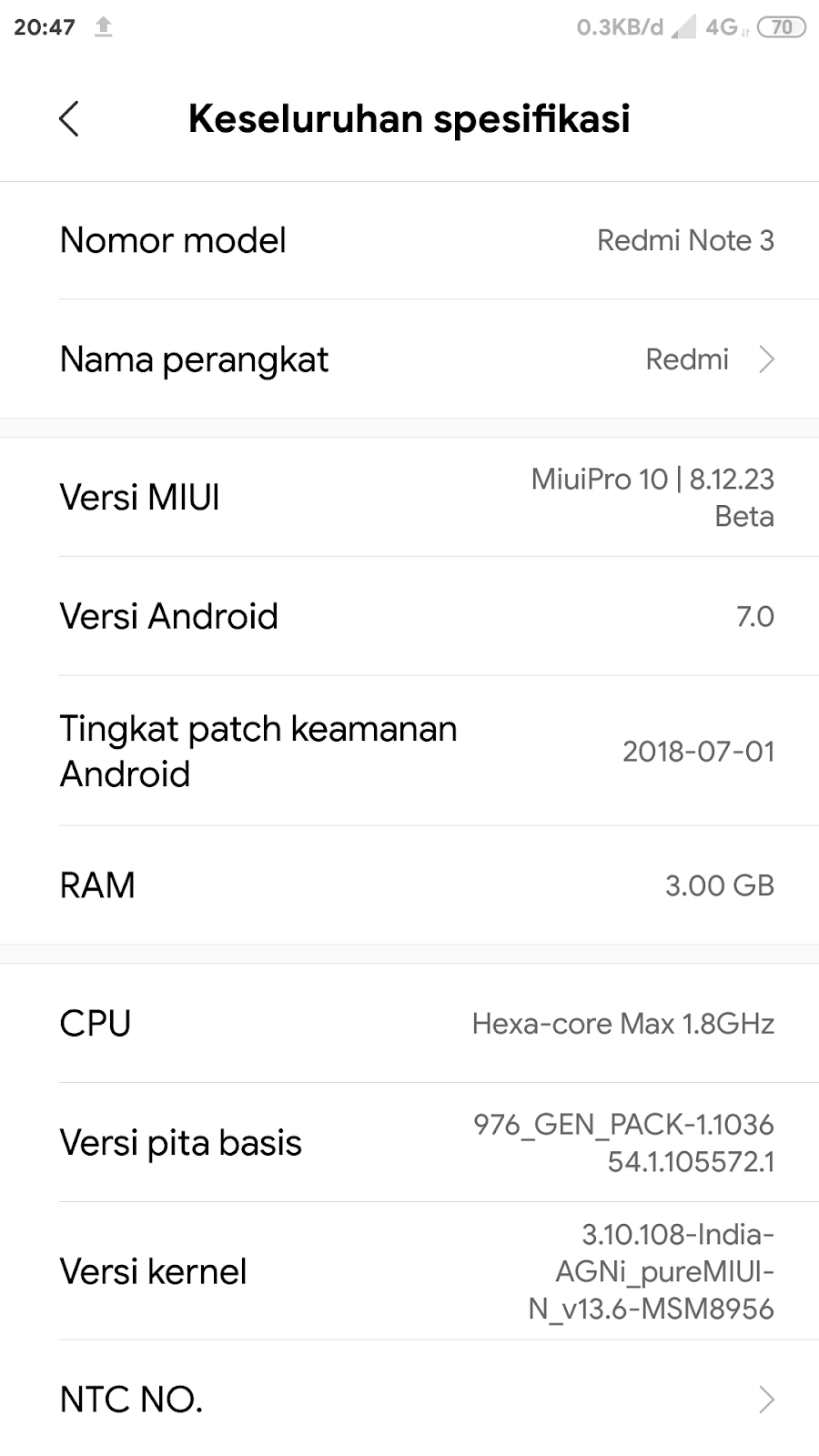Click the RAM 3.00 GB entry

[409, 885]
